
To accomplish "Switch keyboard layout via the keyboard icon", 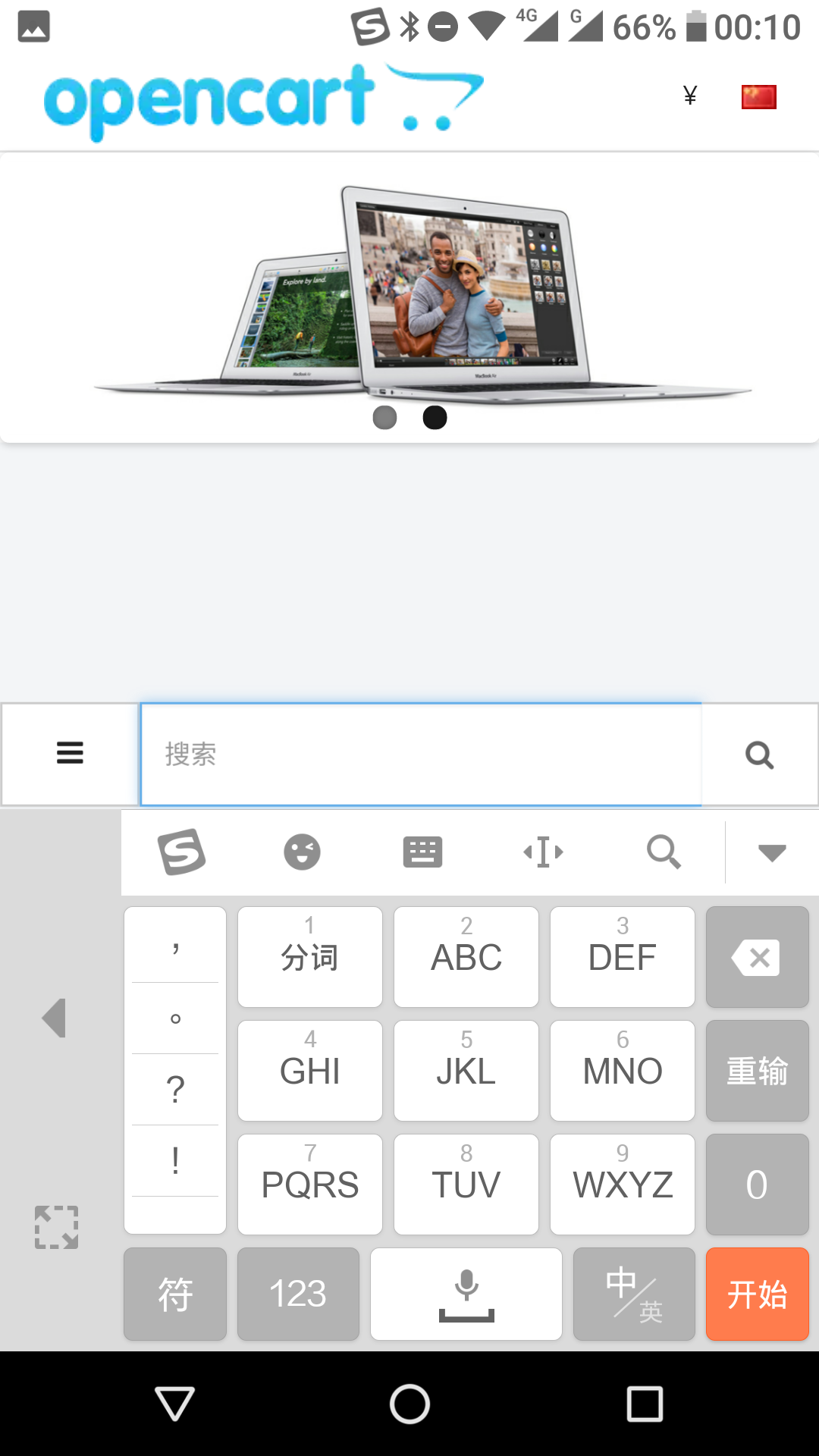I will click(x=422, y=852).
